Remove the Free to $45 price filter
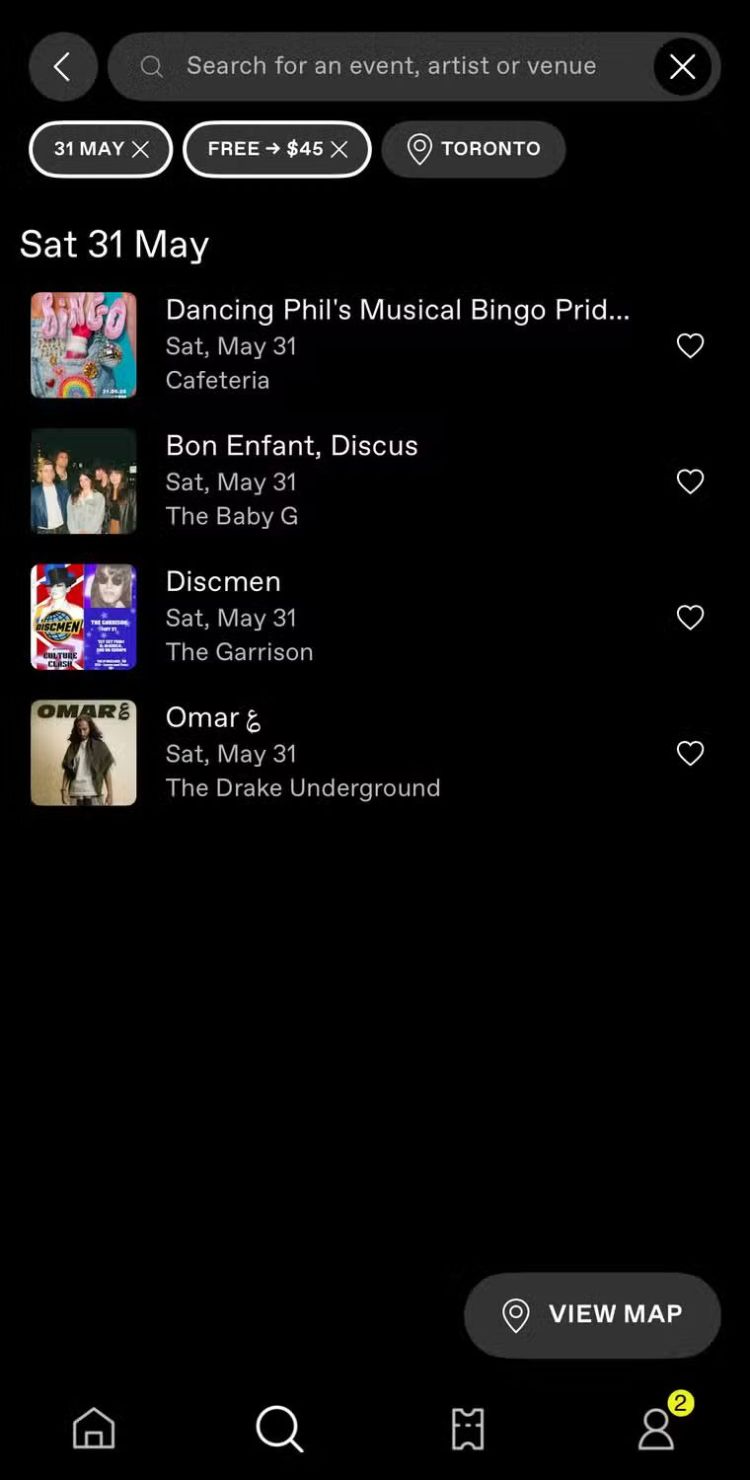The image size is (750, 1480). [x=339, y=150]
